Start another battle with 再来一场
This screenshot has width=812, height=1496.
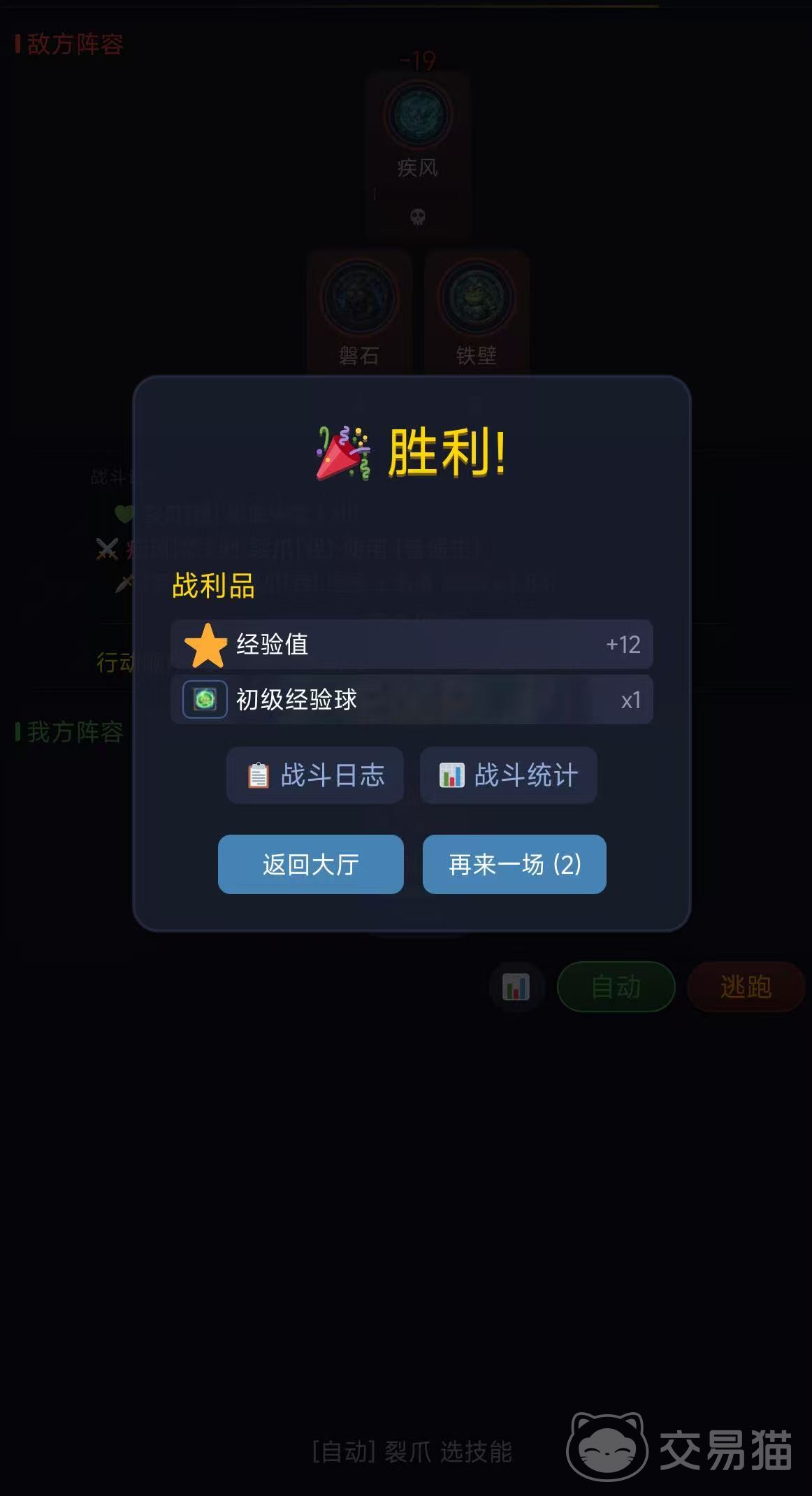tap(514, 865)
